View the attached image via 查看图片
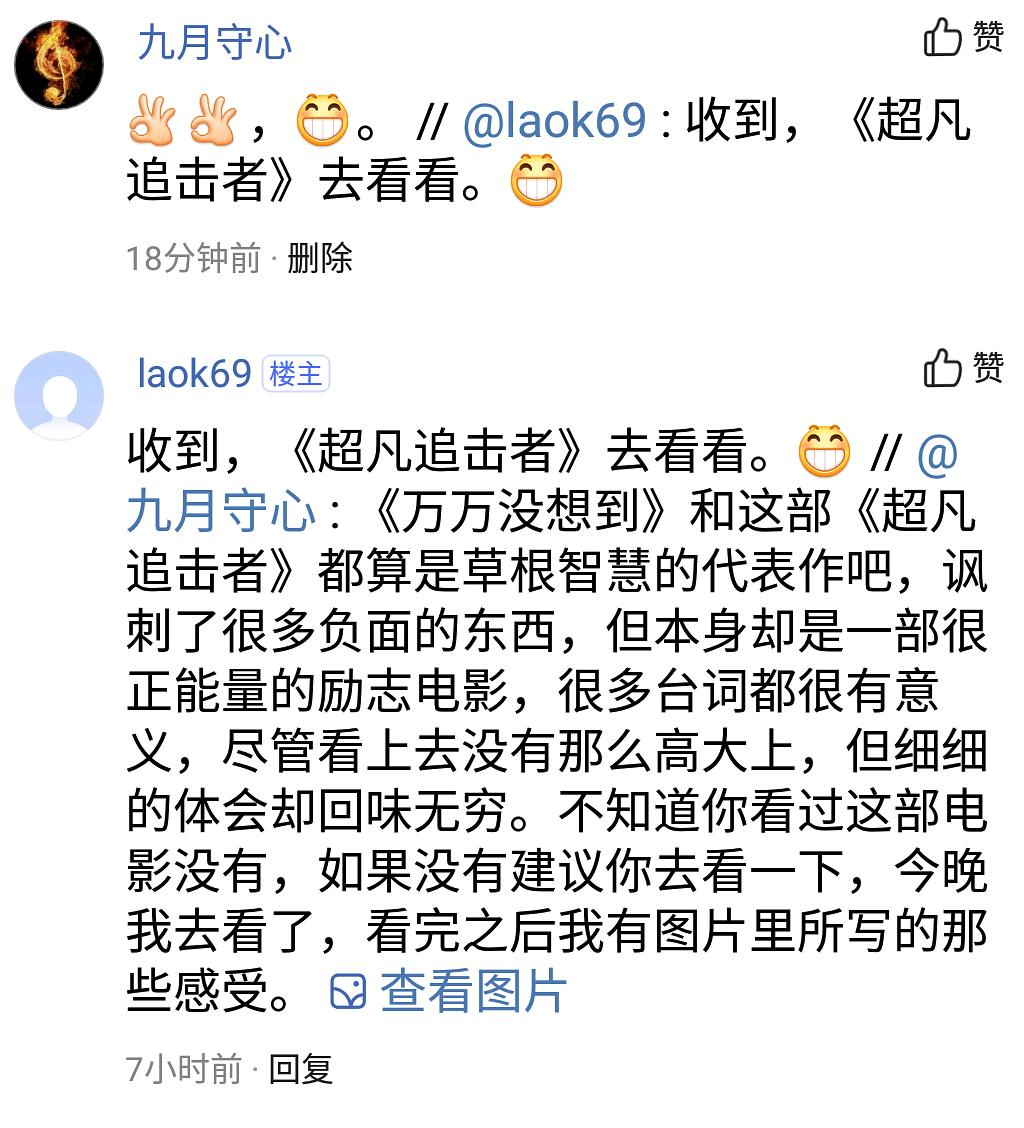Image resolution: width=1024 pixels, height=1128 pixels. (x=448, y=992)
